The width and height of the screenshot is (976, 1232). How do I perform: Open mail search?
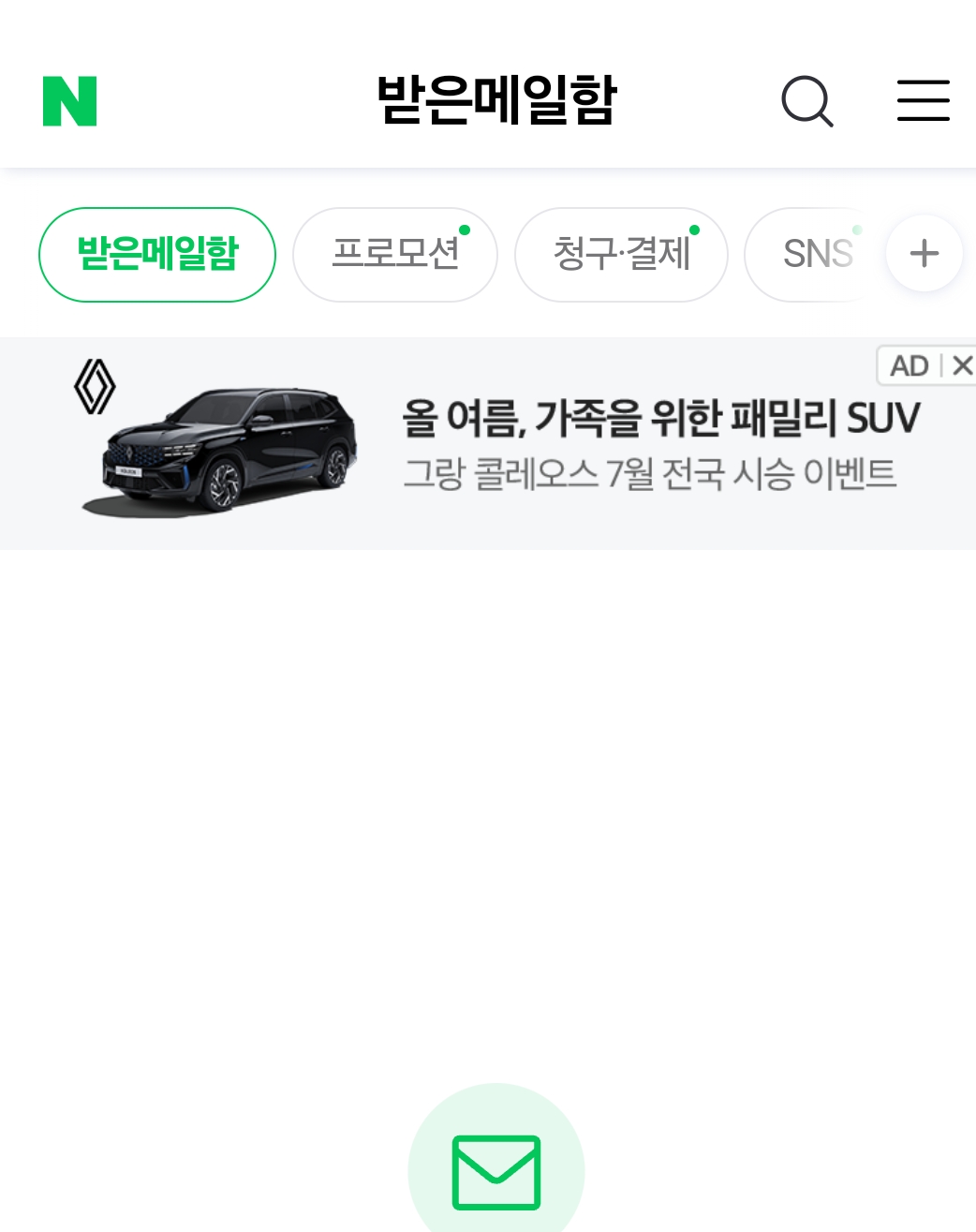pos(806,101)
